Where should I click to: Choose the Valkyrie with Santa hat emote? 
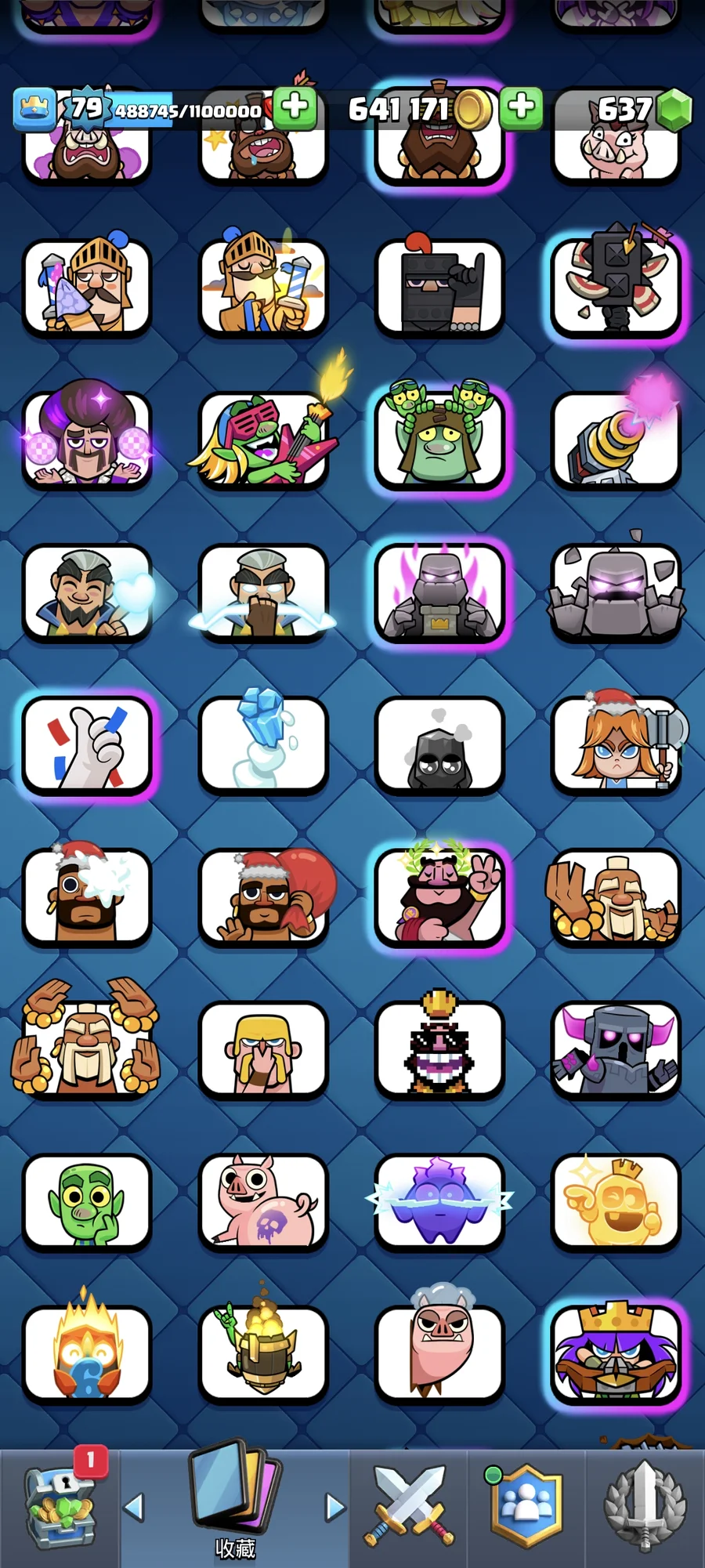(616, 745)
